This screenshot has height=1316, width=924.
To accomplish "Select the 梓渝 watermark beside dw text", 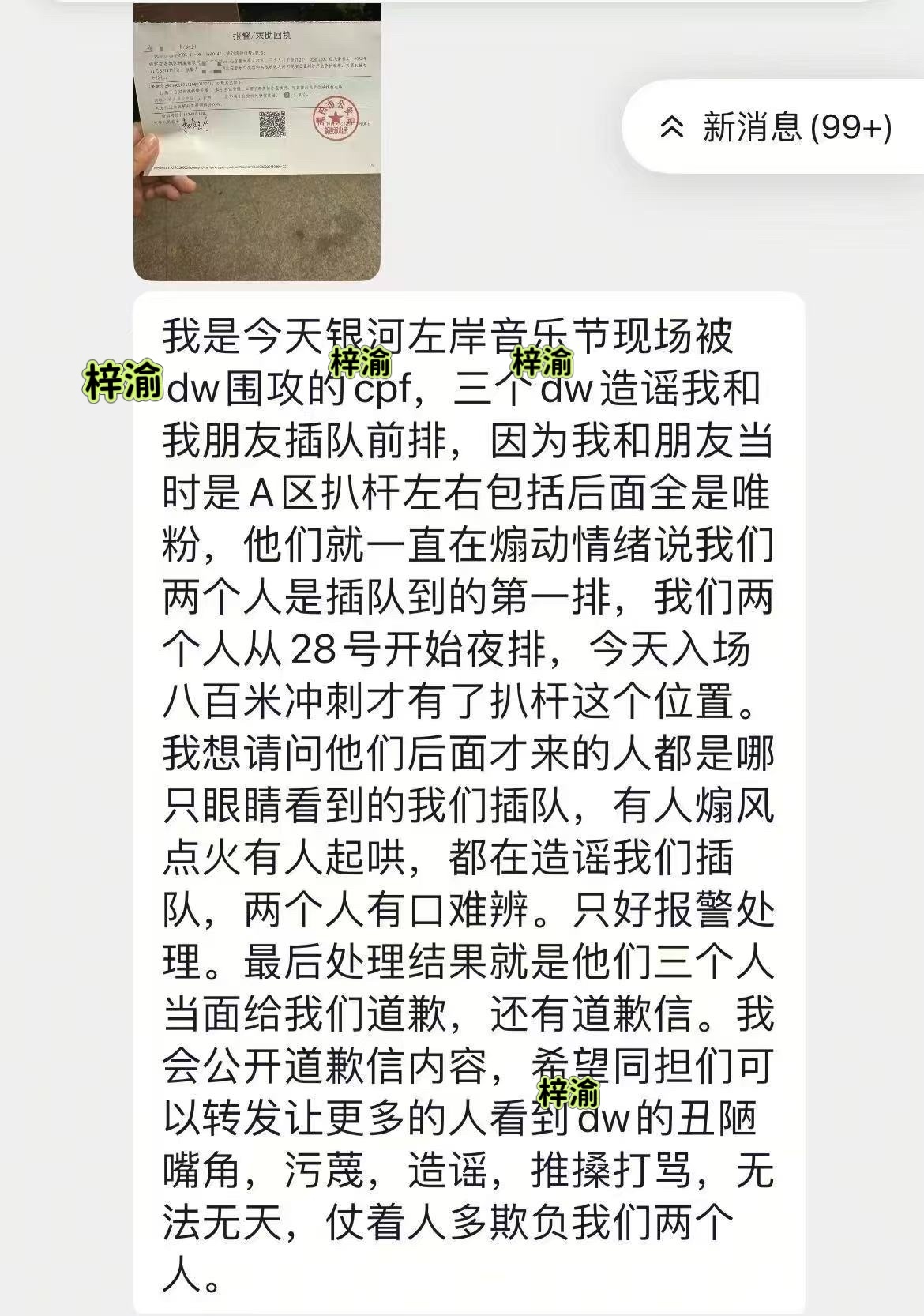I will pos(540,363).
